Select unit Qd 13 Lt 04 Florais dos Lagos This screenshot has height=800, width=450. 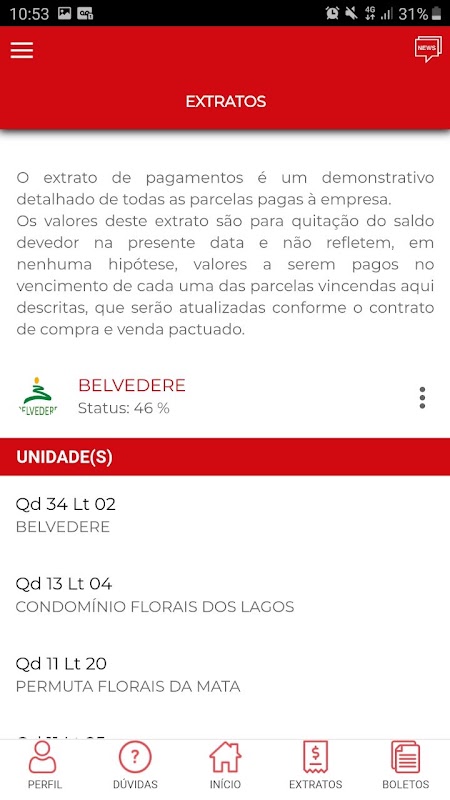pyautogui.click(x=225, y=594)
